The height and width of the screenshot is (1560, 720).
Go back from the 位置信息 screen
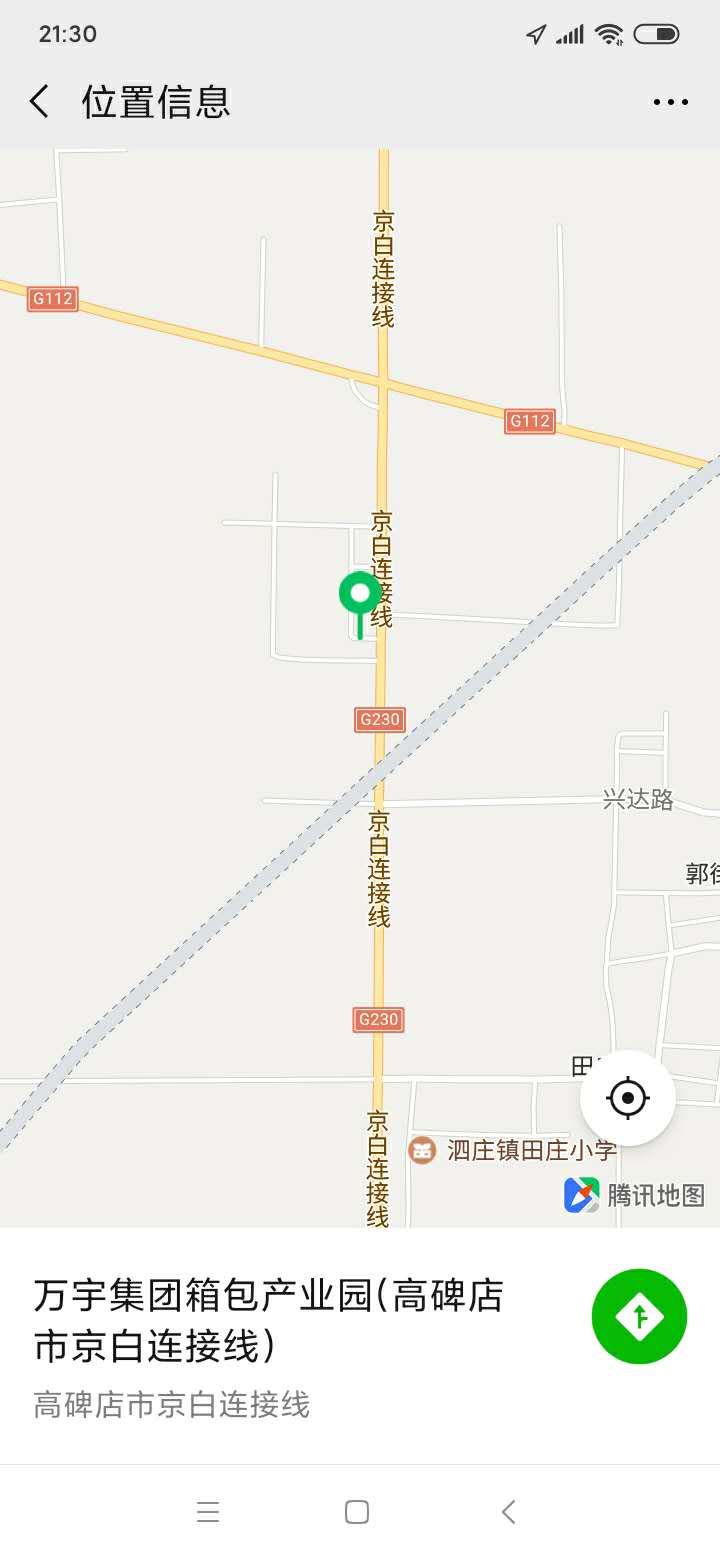[40, 102]
